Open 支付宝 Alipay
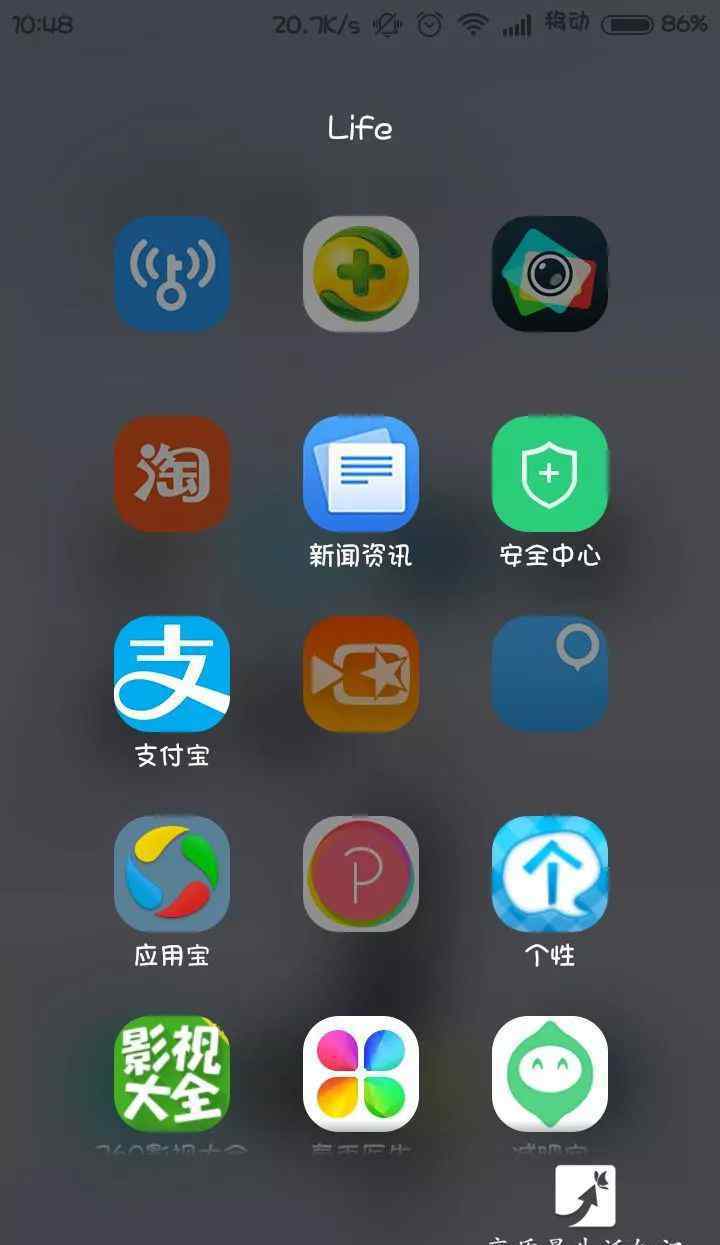Screen dimensions: 720x1245 point(172,674)
